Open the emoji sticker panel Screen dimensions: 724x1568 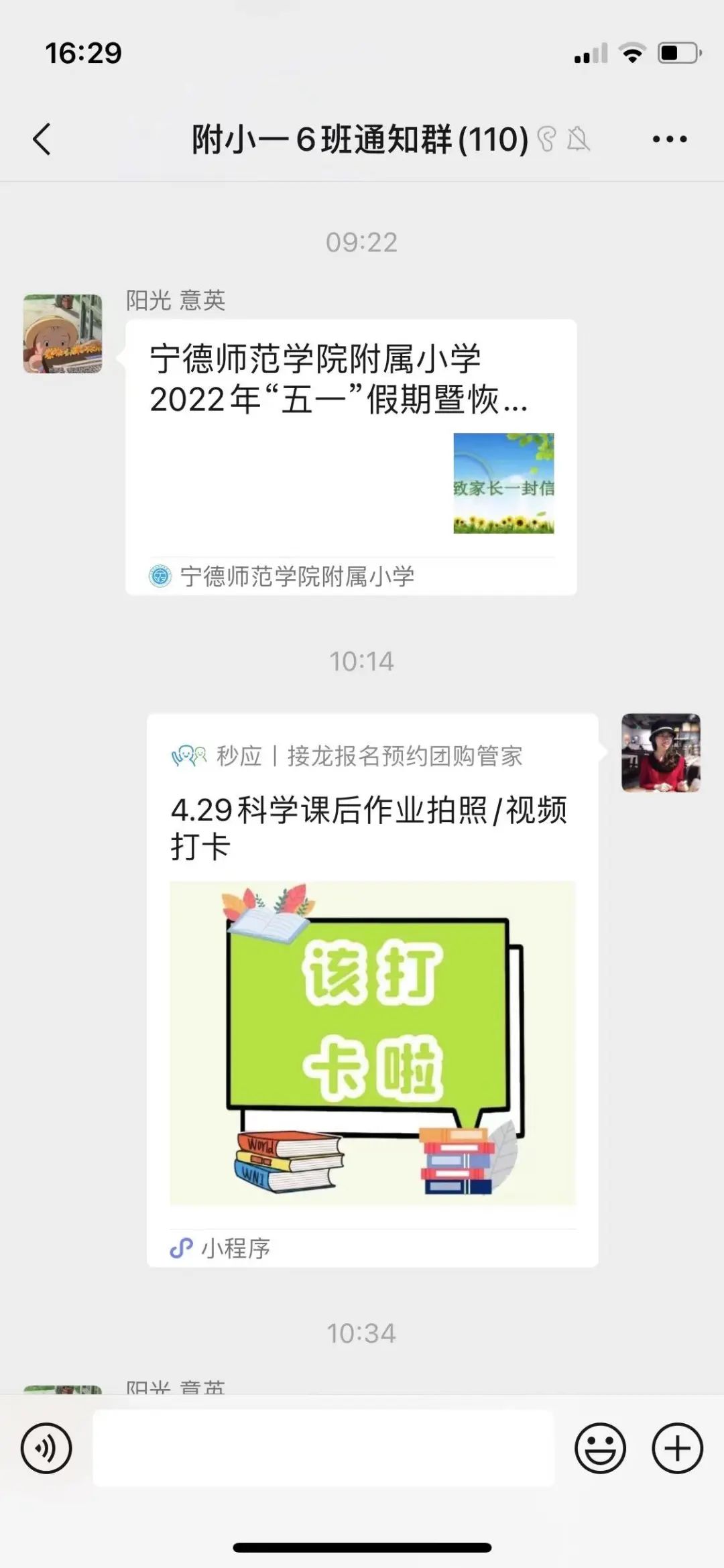[600, 1447]
